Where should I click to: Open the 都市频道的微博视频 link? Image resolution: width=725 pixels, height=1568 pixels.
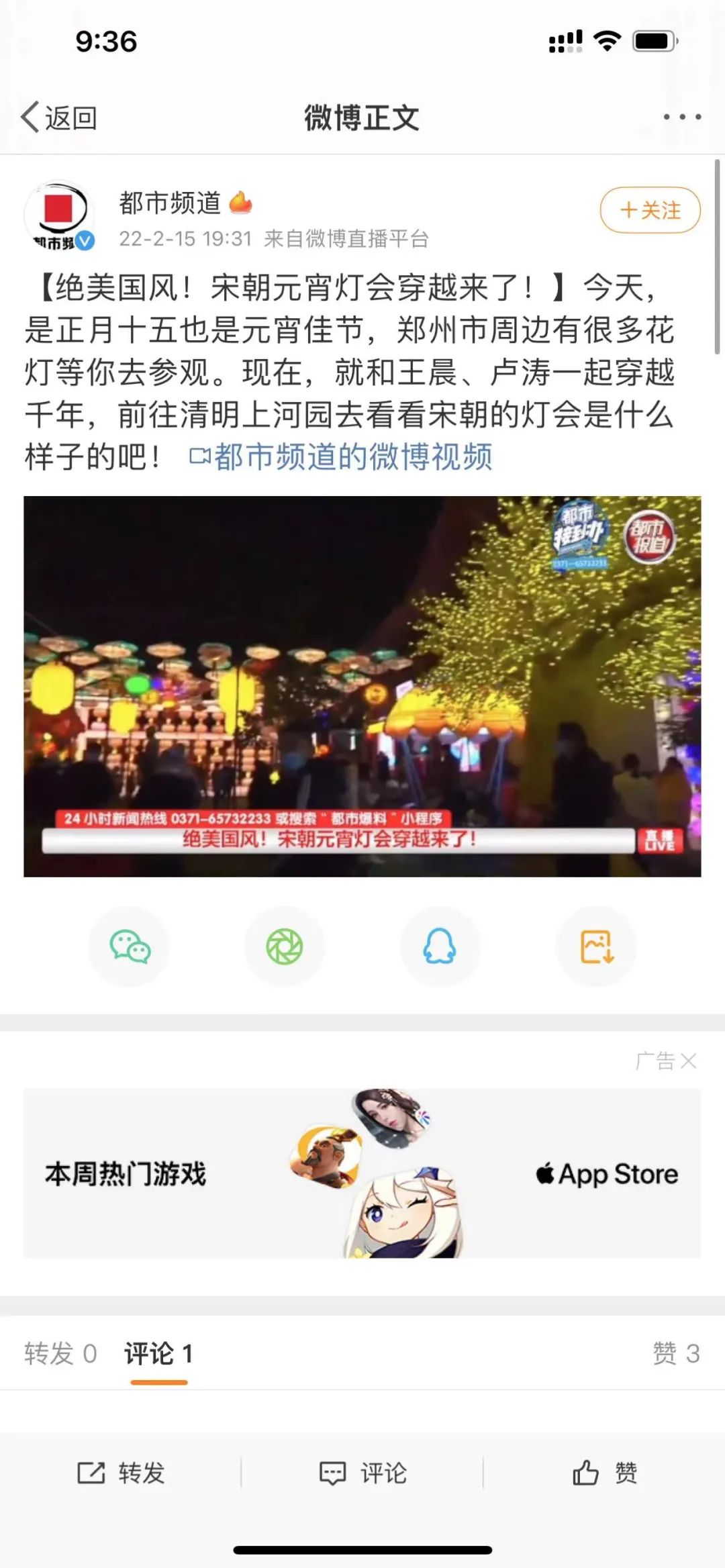click(341, 456)
